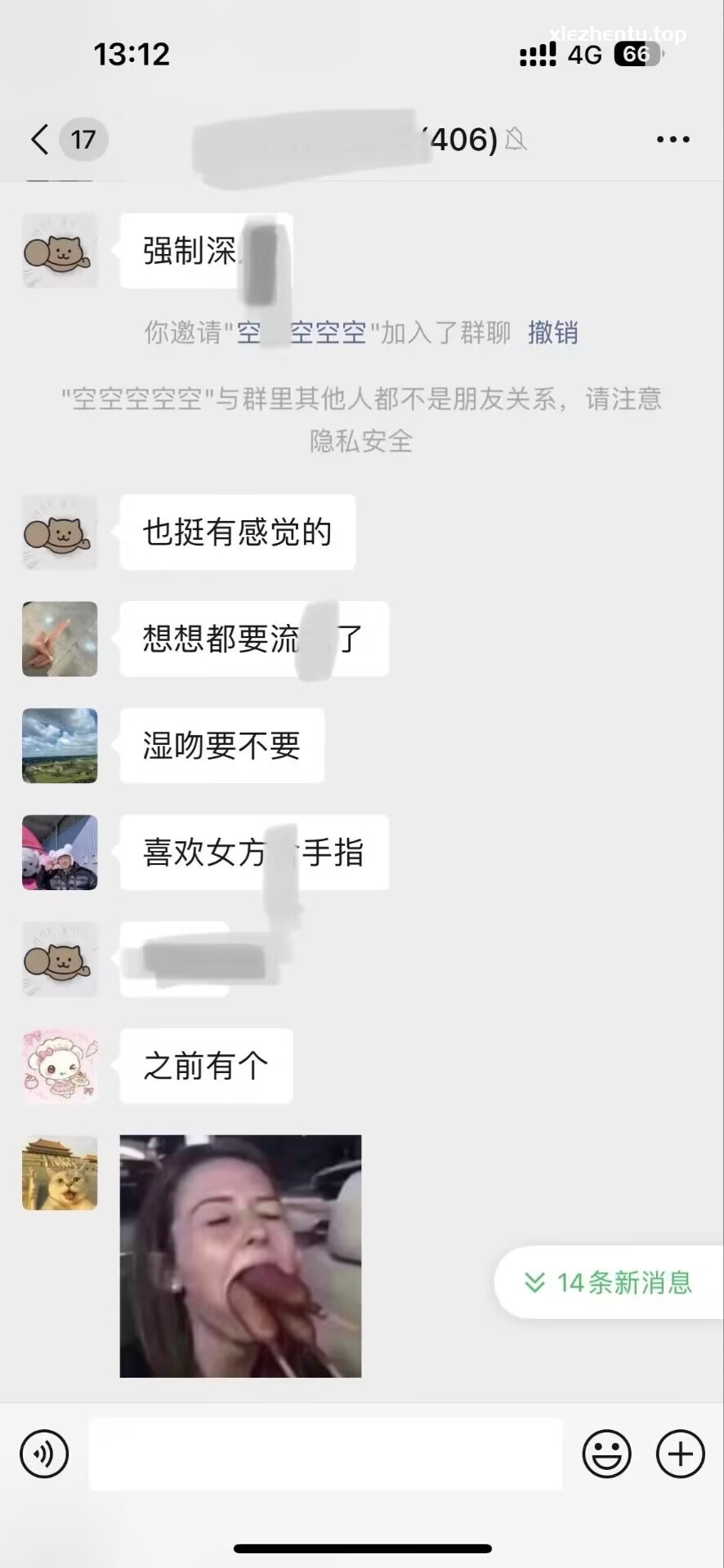Open chat settings via the three-dot icon
The height and width of the screenshot is (1568, 724).
(x=673, y=139)
